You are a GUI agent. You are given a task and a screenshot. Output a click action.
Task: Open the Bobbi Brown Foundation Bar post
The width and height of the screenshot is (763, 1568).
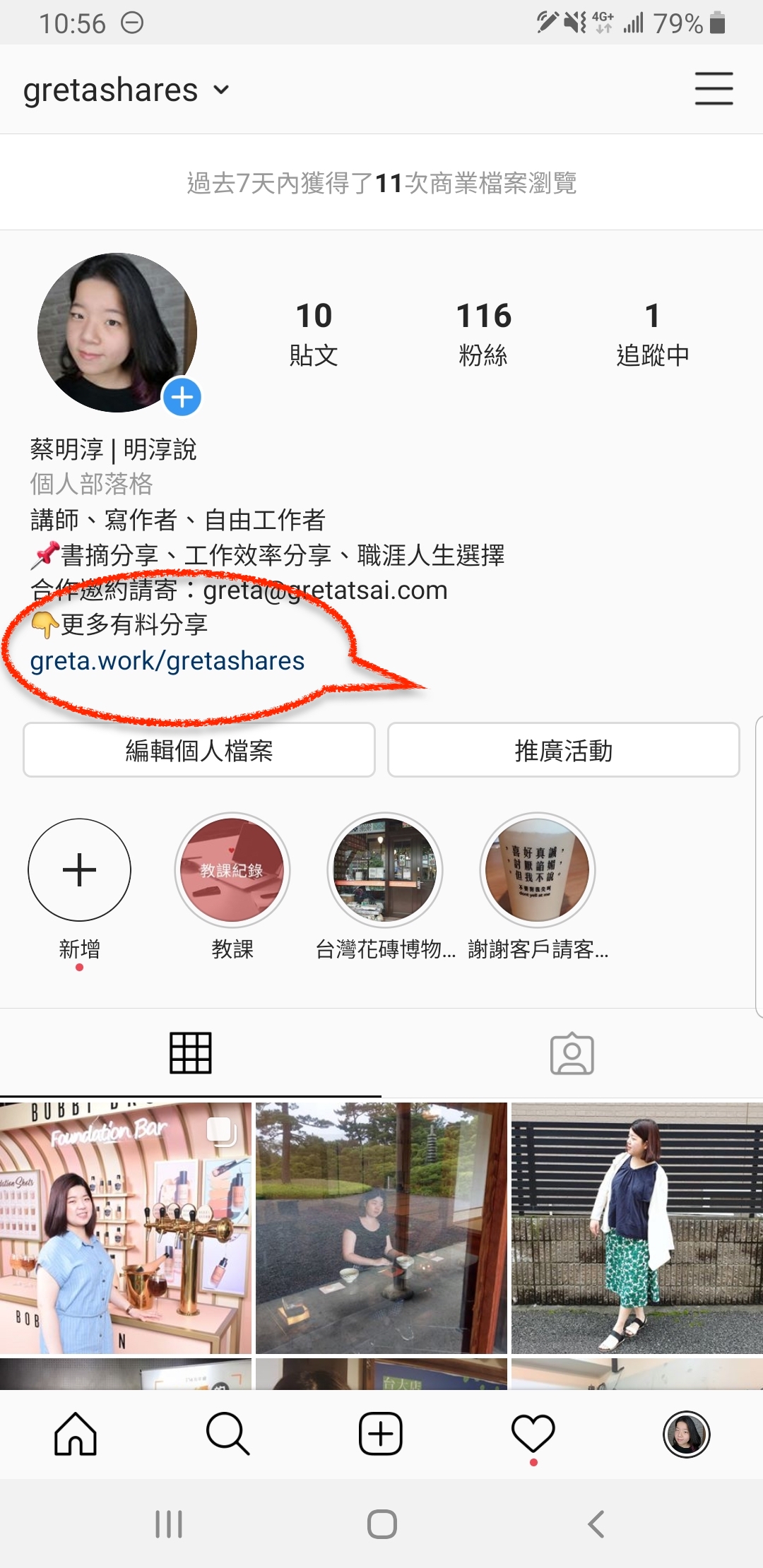126,1228
